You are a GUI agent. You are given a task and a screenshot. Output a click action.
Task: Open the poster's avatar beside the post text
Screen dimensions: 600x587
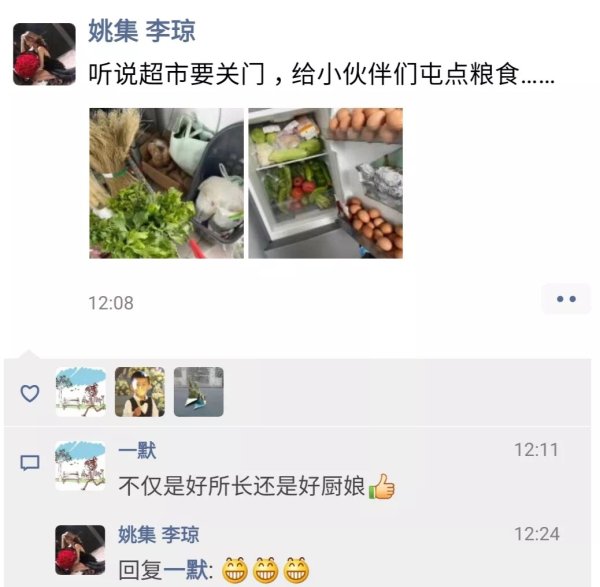pyautogui.click(x=44, y=54)
